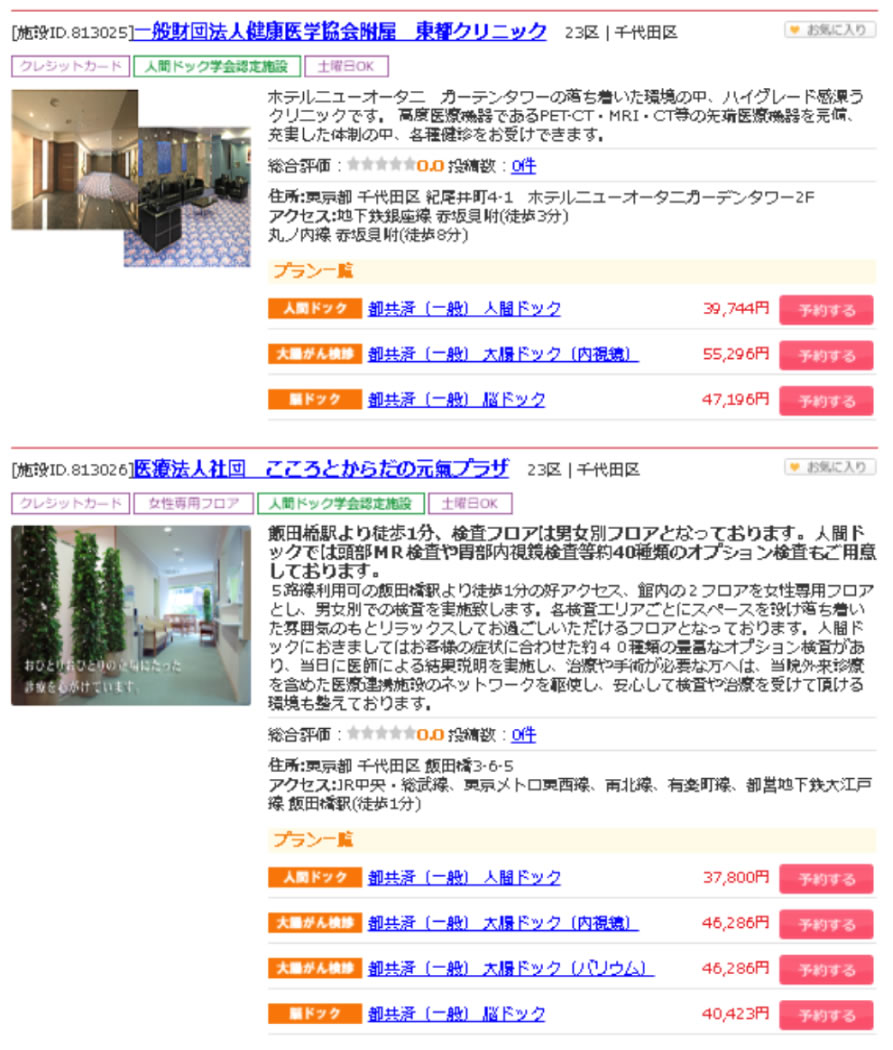Reserve the 39,744円 人間ドック plan
This screenshot has width=893, height=1050.
(826, 310)
